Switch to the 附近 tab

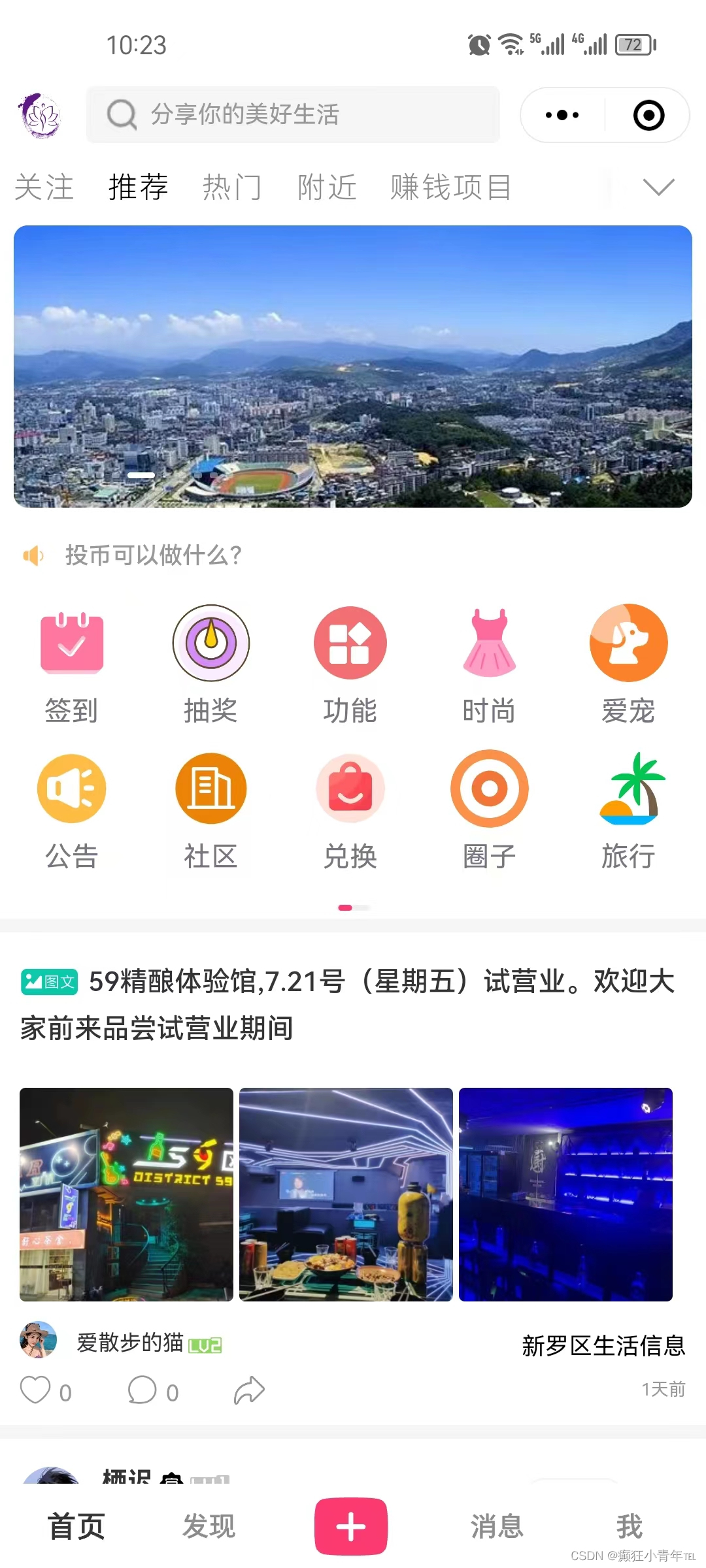point(327,188)
